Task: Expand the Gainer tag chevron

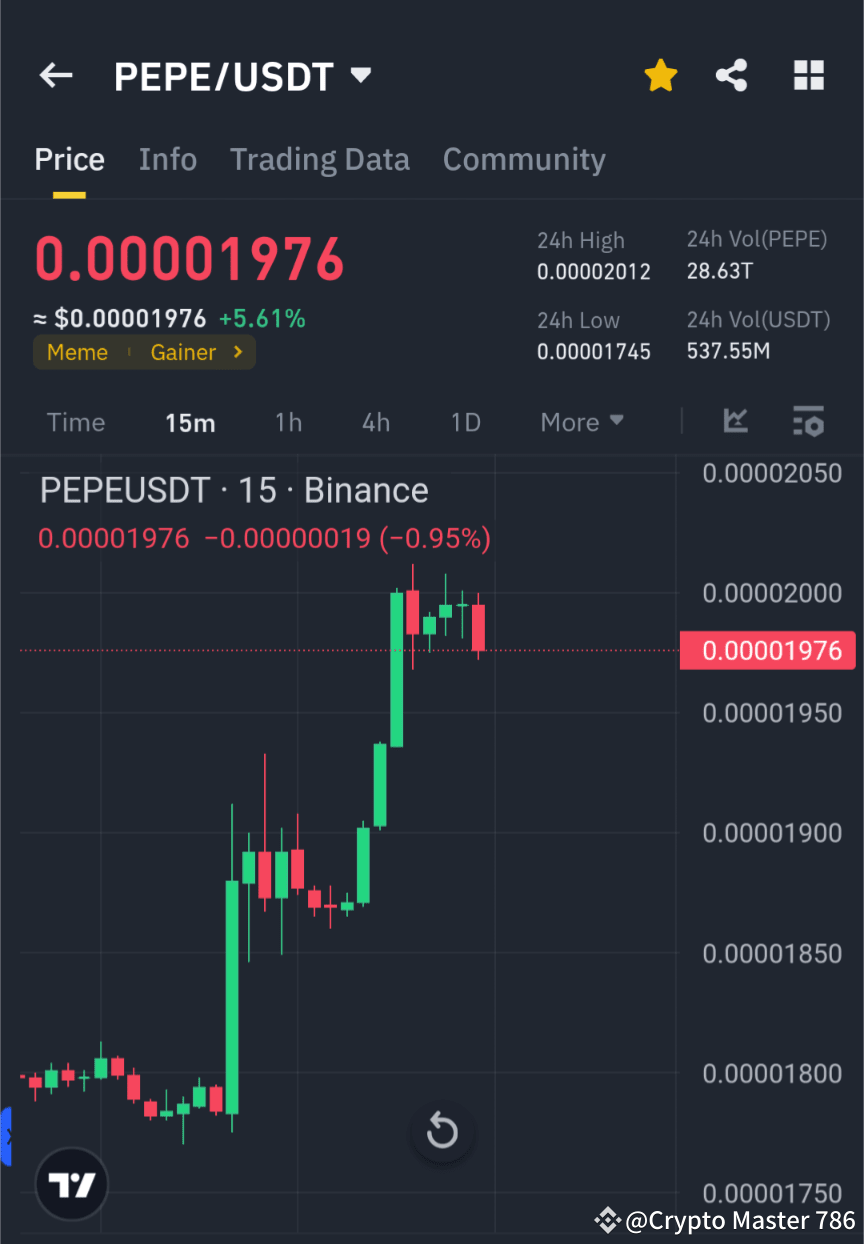Action: pos(237,352)
